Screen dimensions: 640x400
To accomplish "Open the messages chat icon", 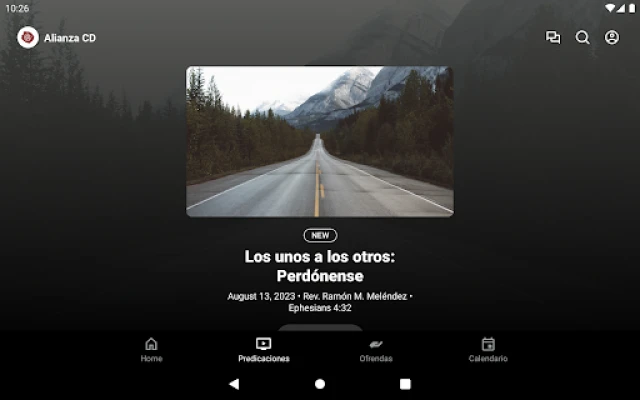I will tap(553, 38).
